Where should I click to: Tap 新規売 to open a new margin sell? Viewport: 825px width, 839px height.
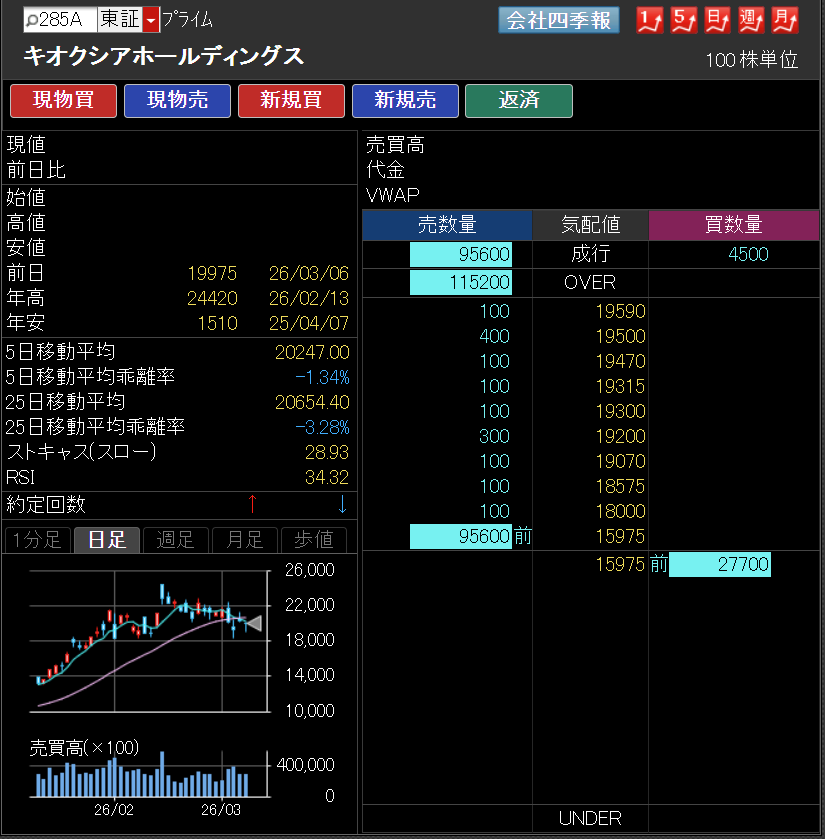(405, 101)
